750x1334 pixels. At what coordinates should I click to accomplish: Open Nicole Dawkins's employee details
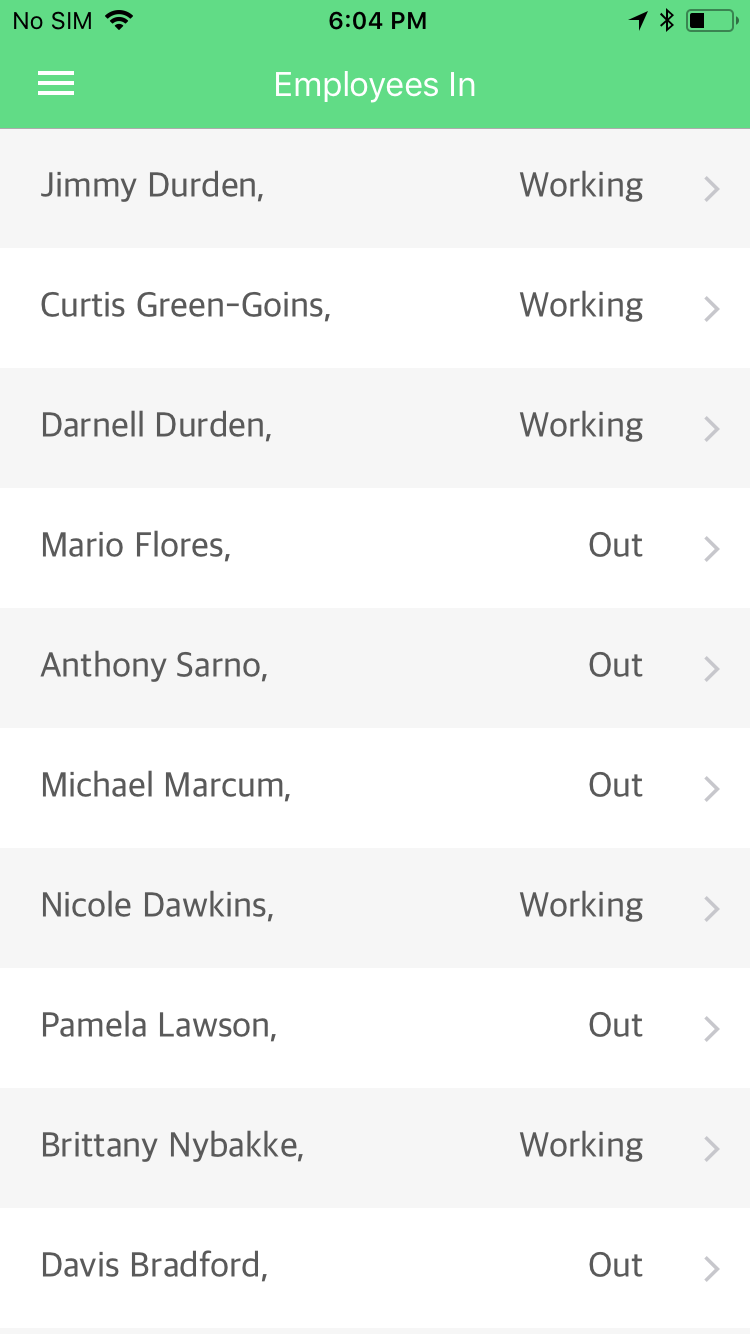tap(375, 908)
